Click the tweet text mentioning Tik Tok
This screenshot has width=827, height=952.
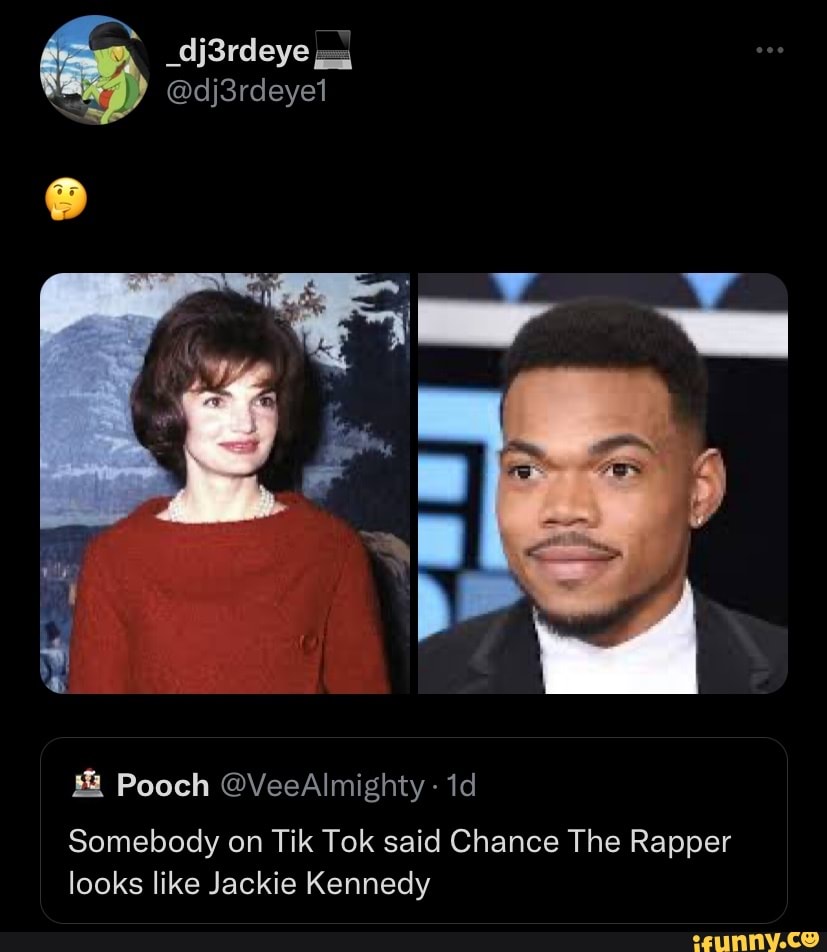(398, 862)
